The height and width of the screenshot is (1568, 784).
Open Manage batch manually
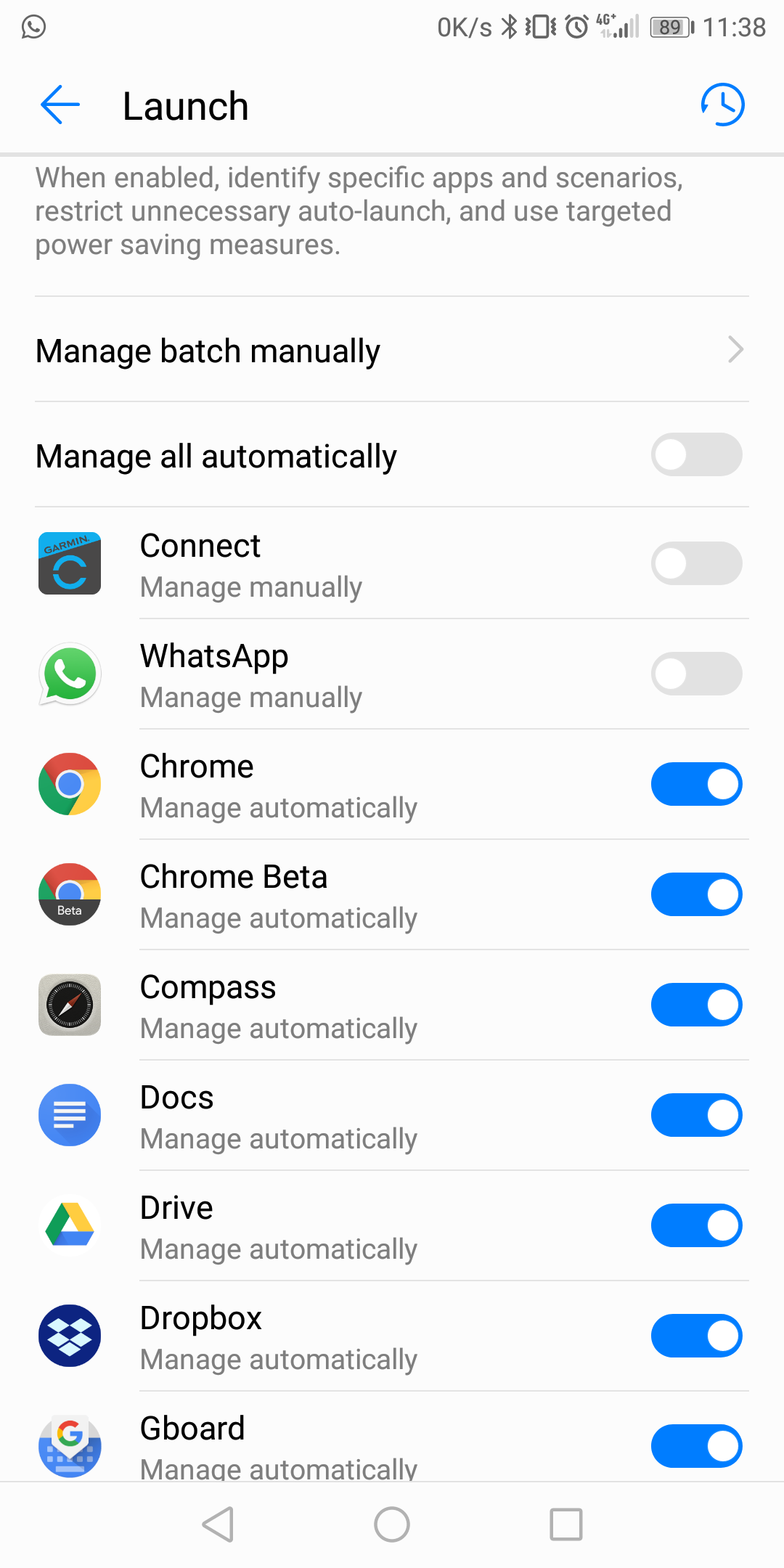[x=392, y=351]
